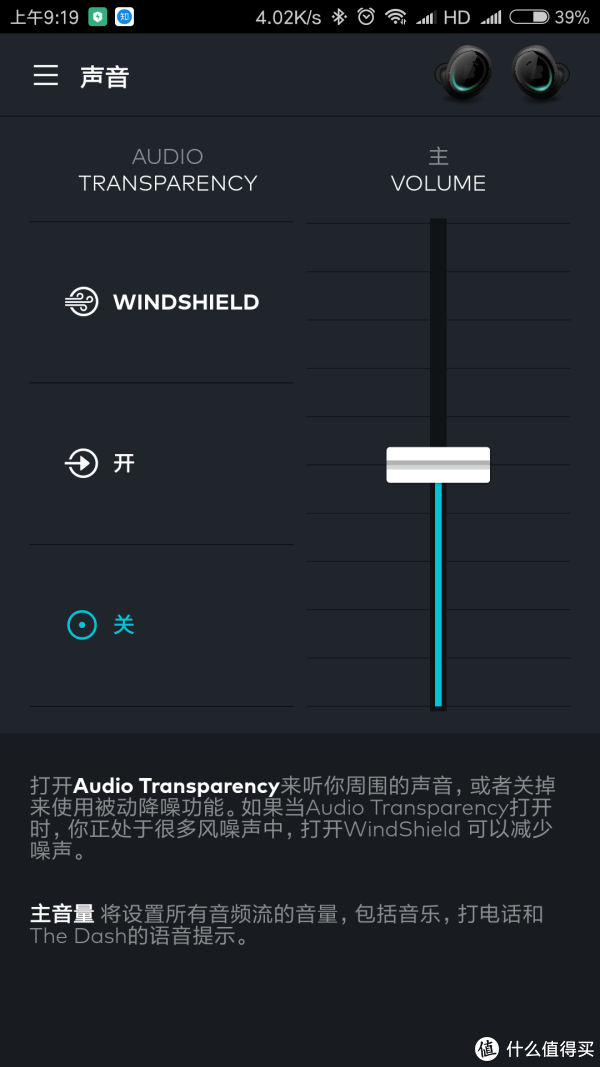600x1067 pixels.
Task: Choose 关 to turn transparency off
Action: [161, 625]
